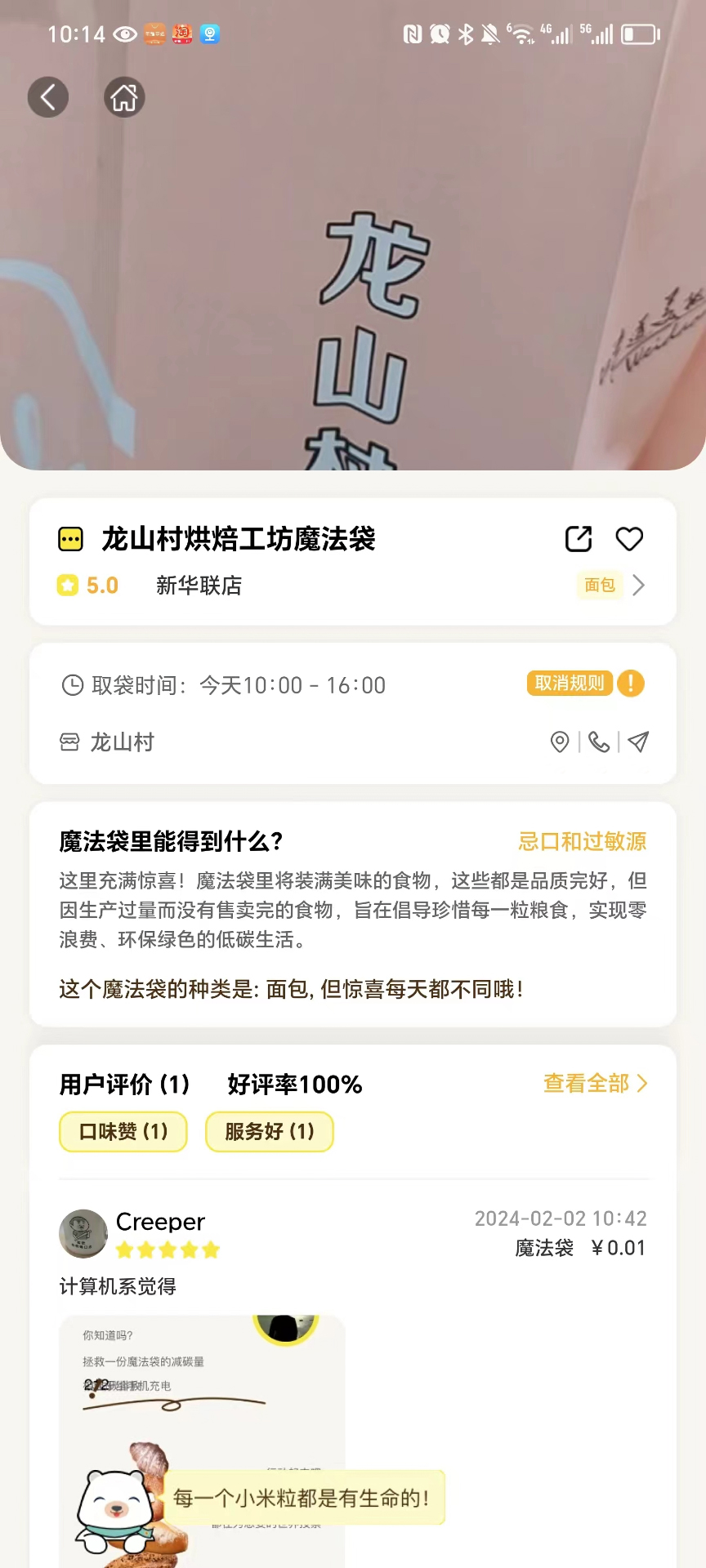Tap the clock icon next to 取袋时间
This screenshot has width=706, height=1568.
tap(72, 684)
